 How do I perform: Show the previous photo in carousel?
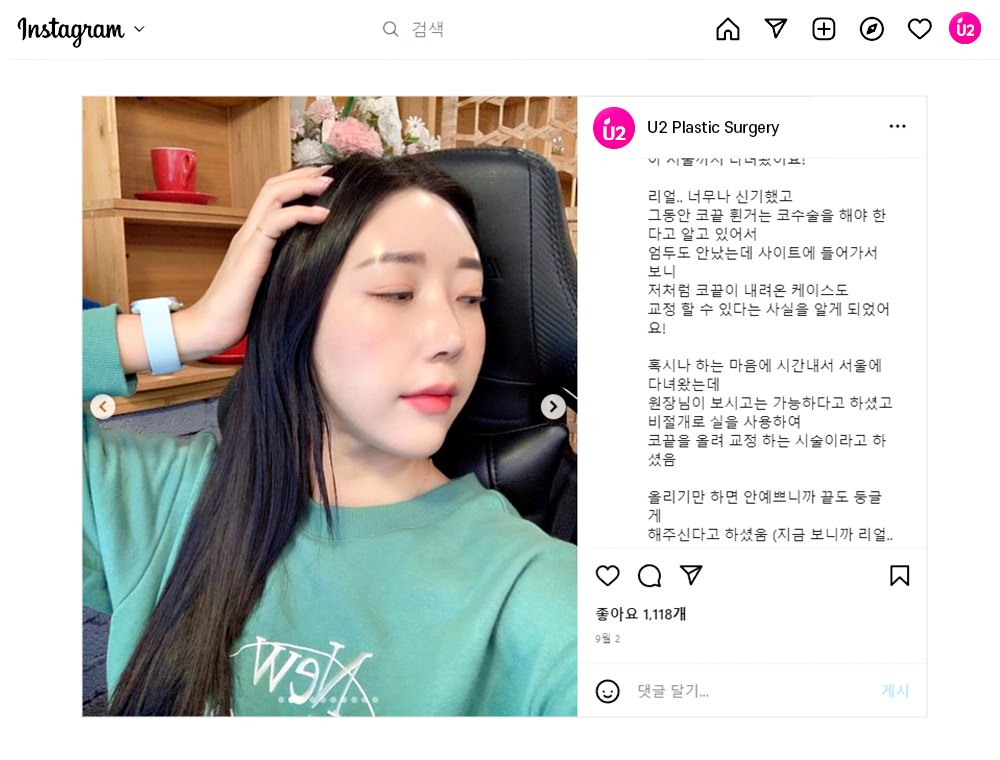[x=102, y=406]
